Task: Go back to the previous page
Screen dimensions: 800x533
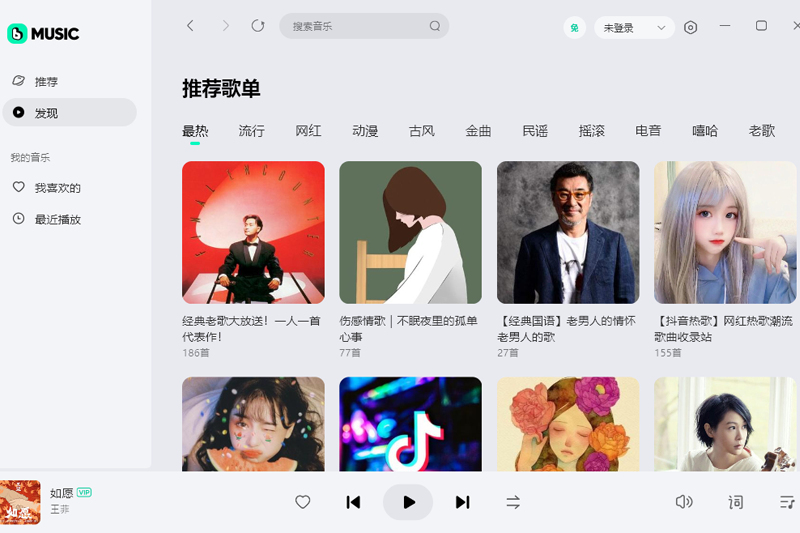Action: pyautogui.click(x=191, y=26)
